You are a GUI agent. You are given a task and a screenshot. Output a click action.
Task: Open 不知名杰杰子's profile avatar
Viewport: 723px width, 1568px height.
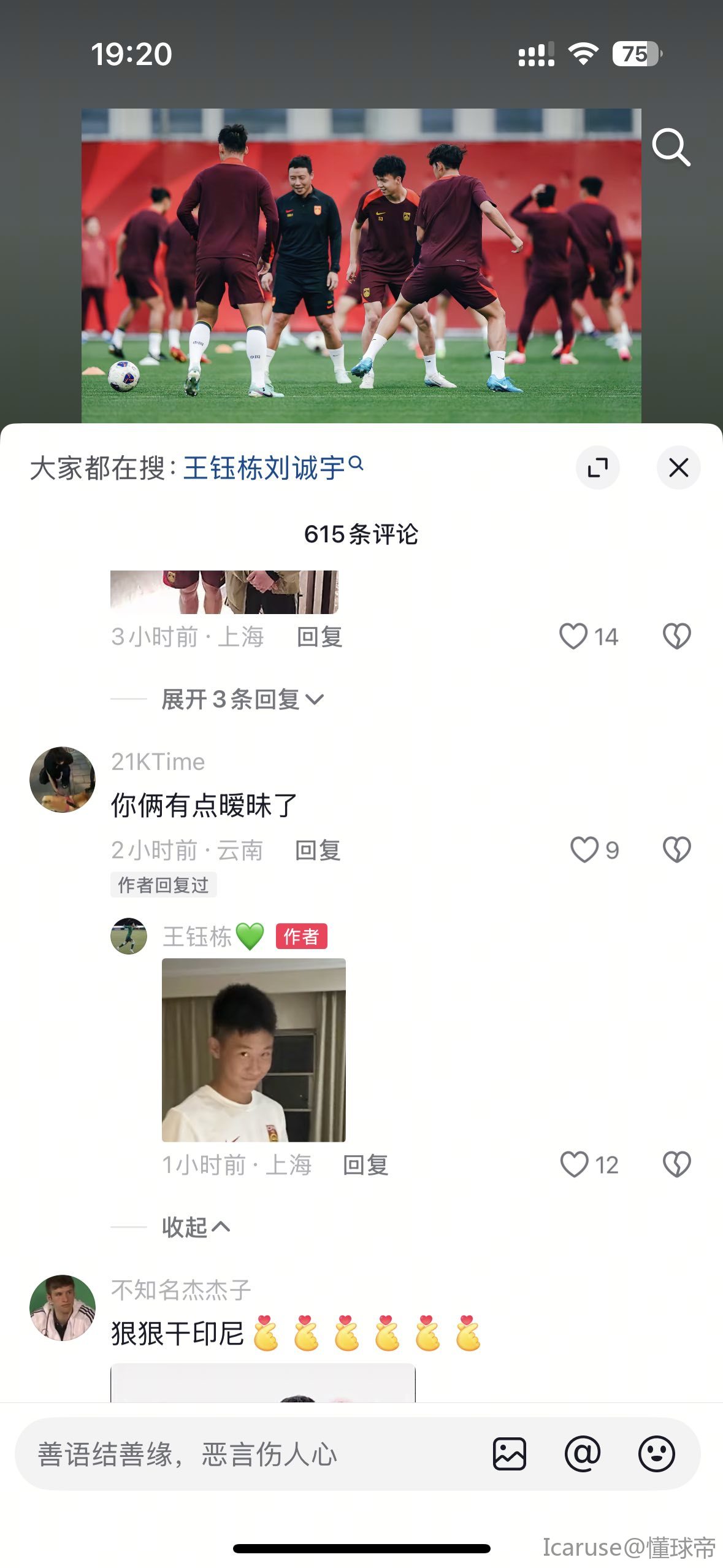pyautogui.click(x=63, y=1307)
